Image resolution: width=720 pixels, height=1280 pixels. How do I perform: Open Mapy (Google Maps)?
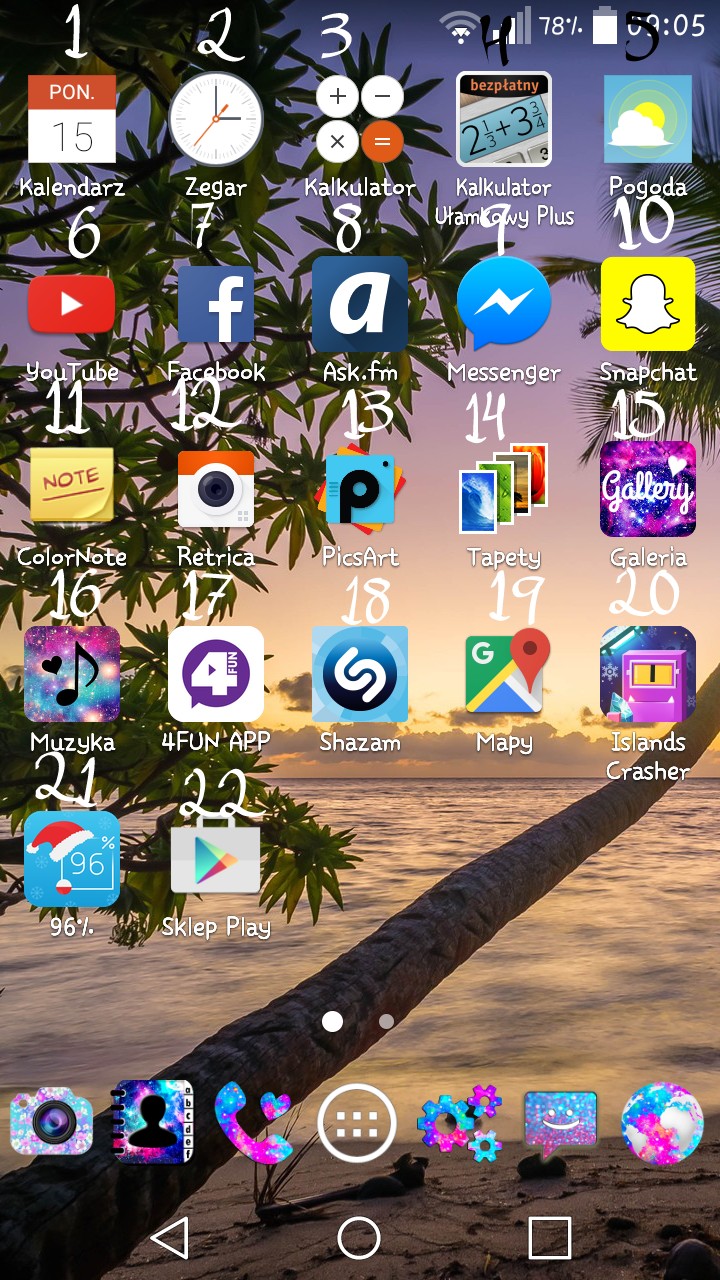[504, 674]
